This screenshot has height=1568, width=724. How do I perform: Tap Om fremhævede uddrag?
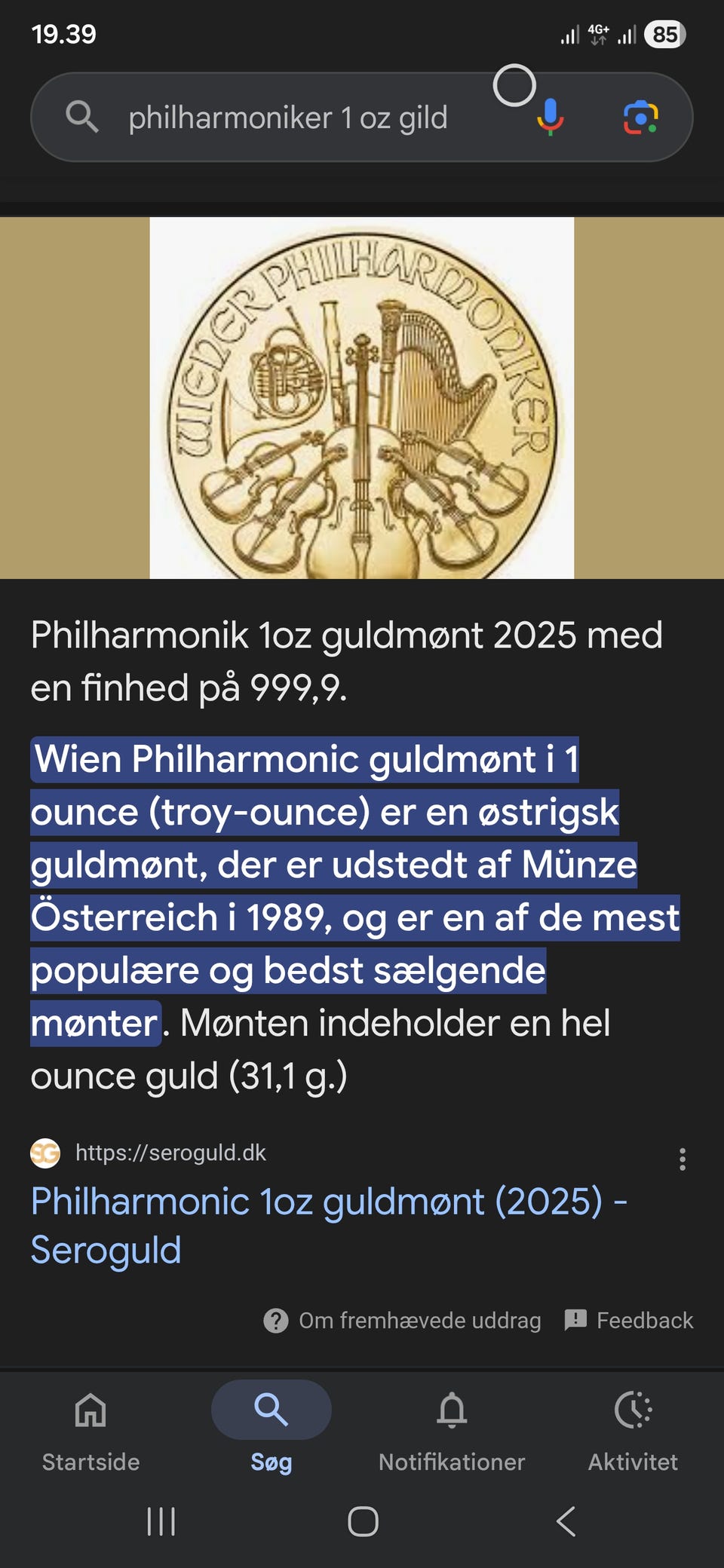click(419, 1320)
